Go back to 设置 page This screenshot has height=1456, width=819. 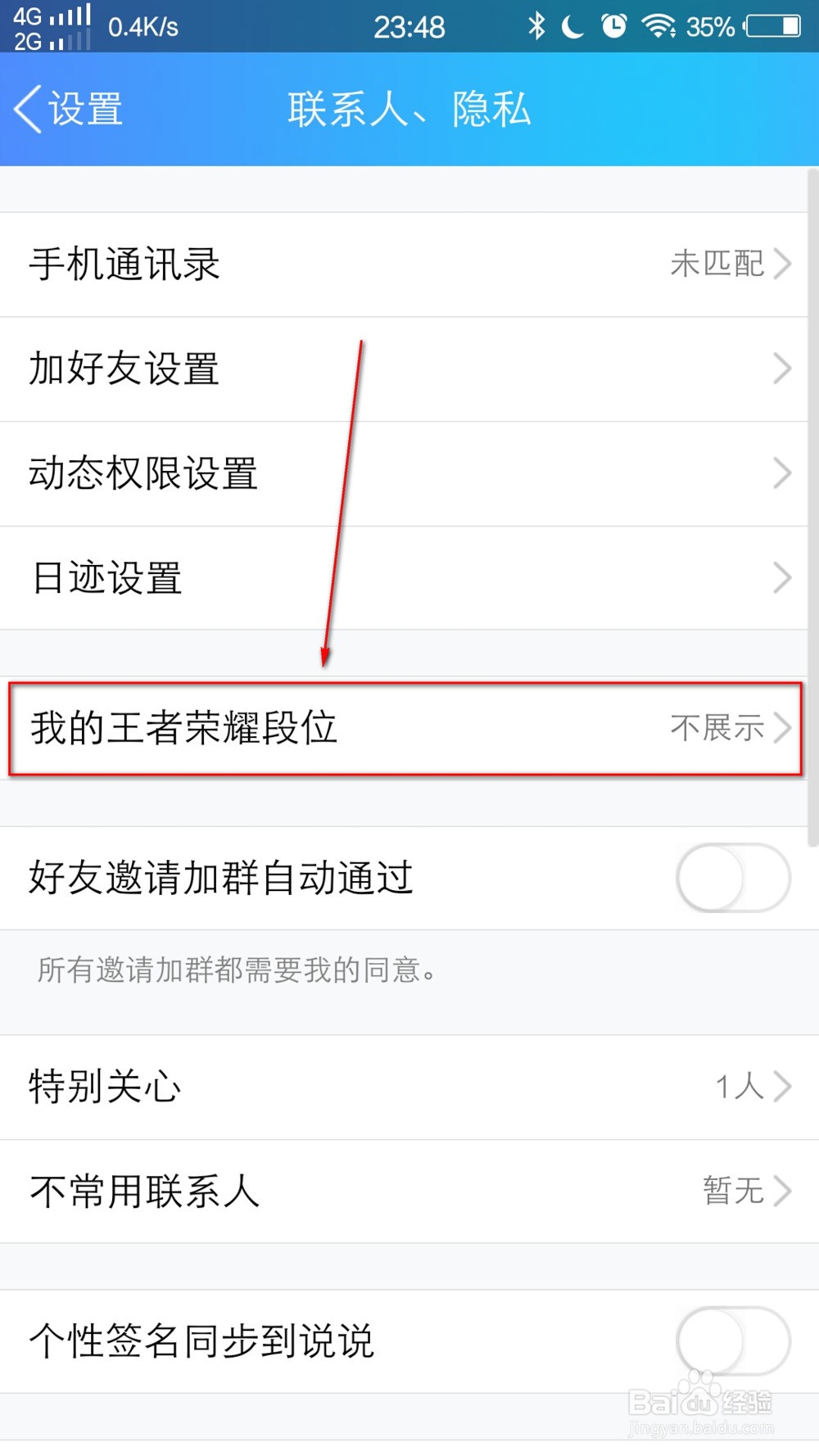[x=70, y=109]
